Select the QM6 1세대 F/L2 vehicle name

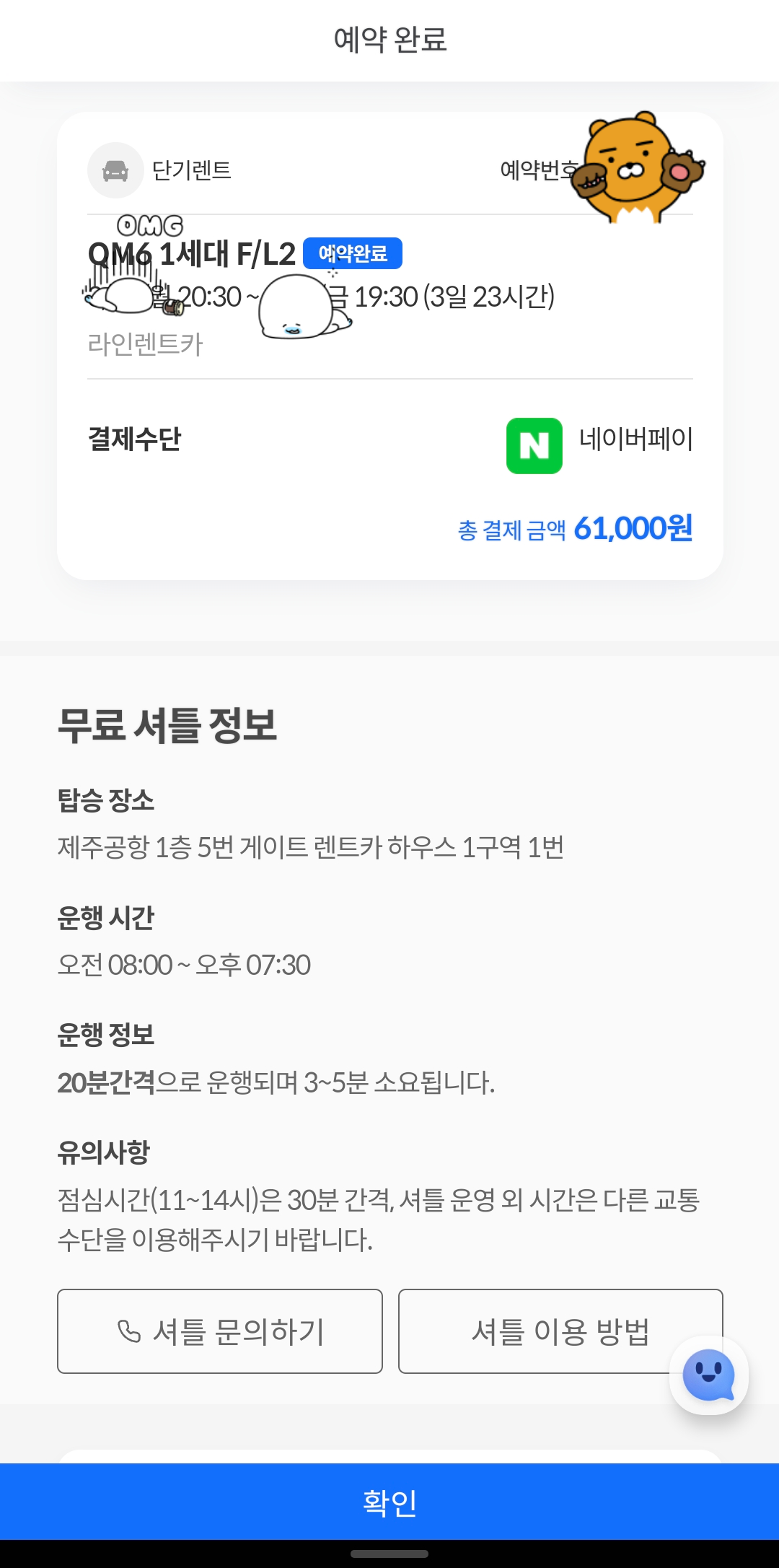tap(191, 253)
